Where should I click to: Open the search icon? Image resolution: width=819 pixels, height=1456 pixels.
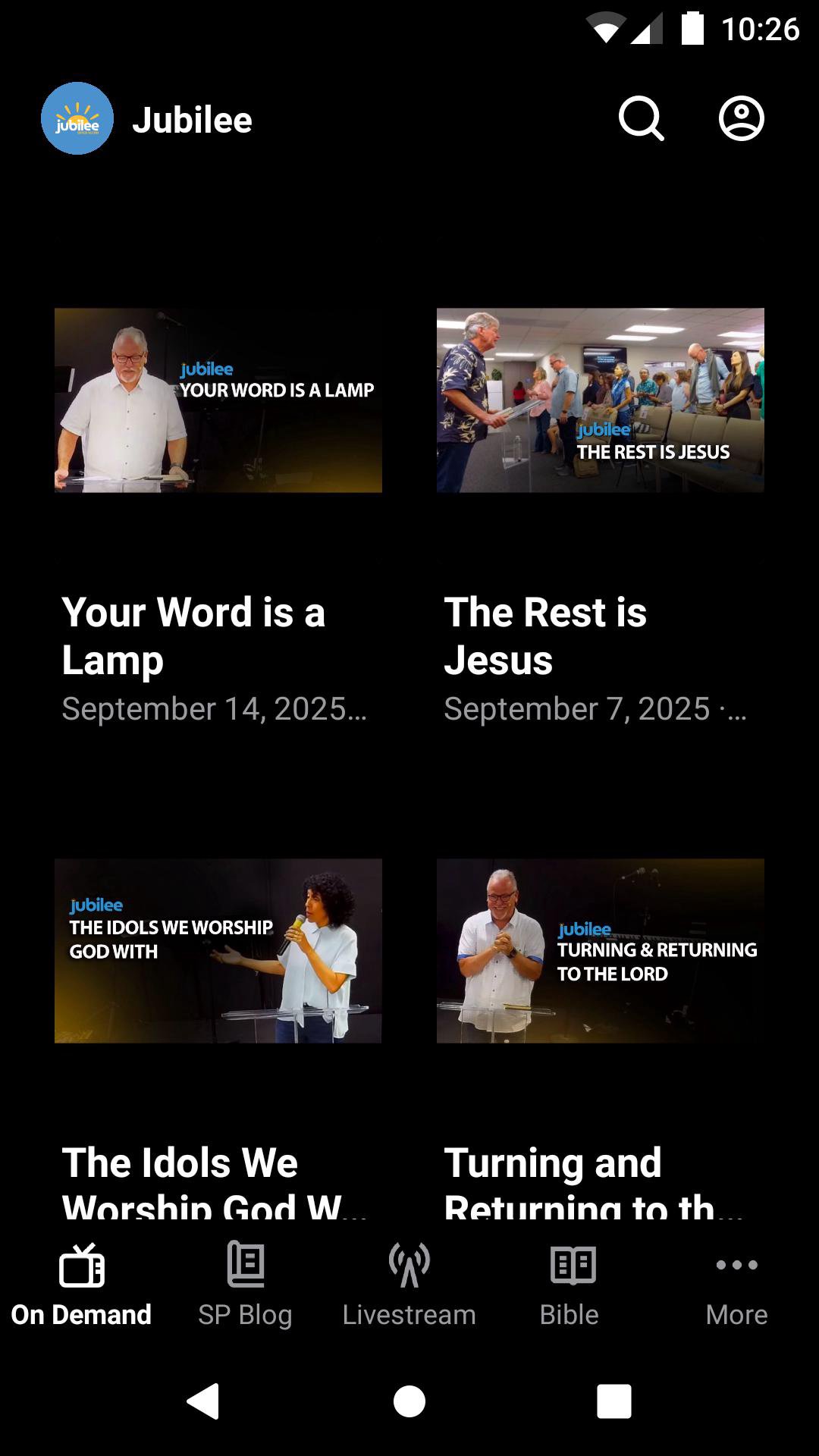coord(641,119)
